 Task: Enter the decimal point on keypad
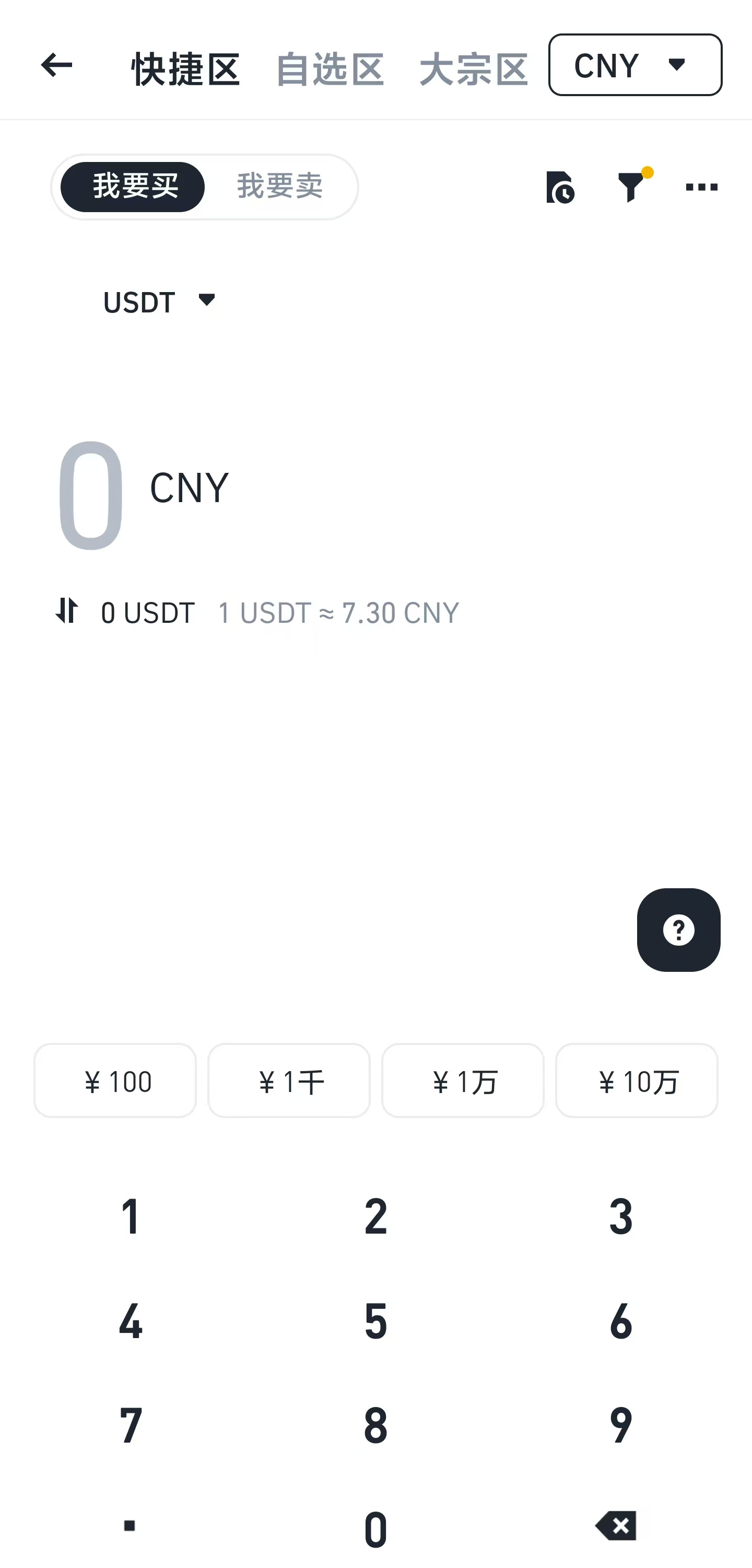130,1526
